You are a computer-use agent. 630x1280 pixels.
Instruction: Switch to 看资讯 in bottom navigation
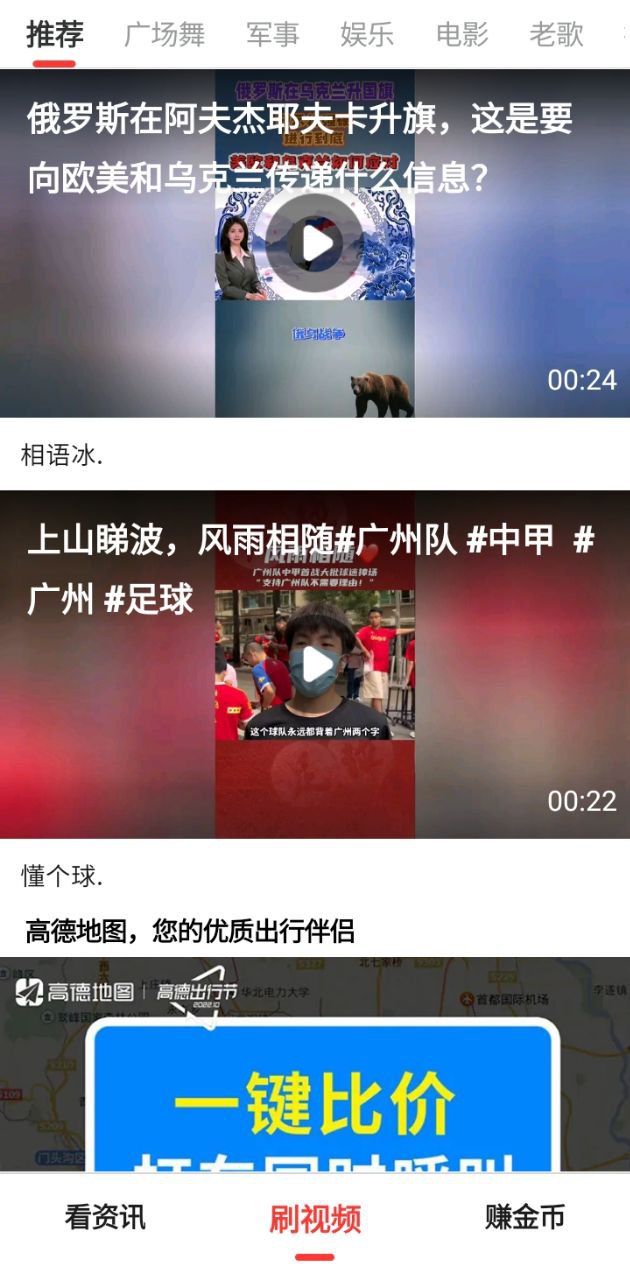[105, 1217]
